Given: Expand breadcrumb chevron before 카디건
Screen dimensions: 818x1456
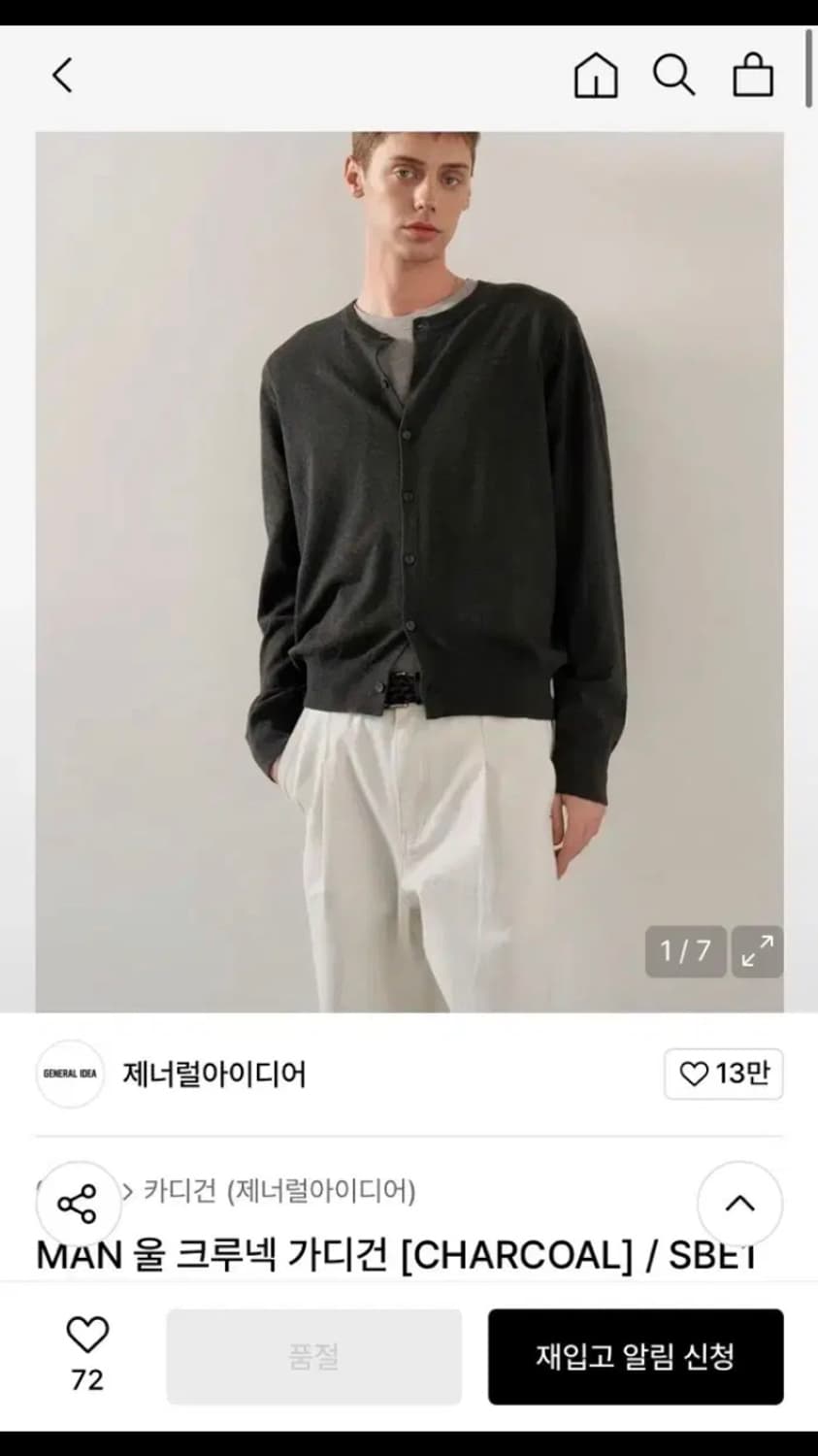Looking at the screenshot, I should [129, 1190].
